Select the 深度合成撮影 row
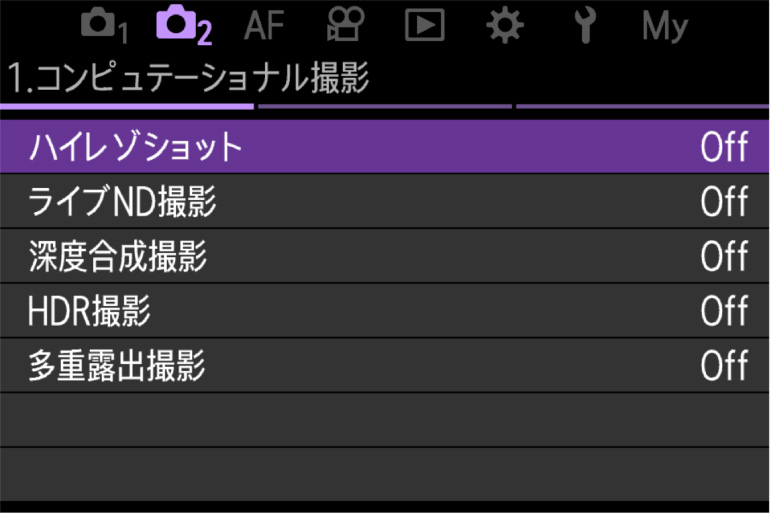770x513 pixels. tap(385, 257)
